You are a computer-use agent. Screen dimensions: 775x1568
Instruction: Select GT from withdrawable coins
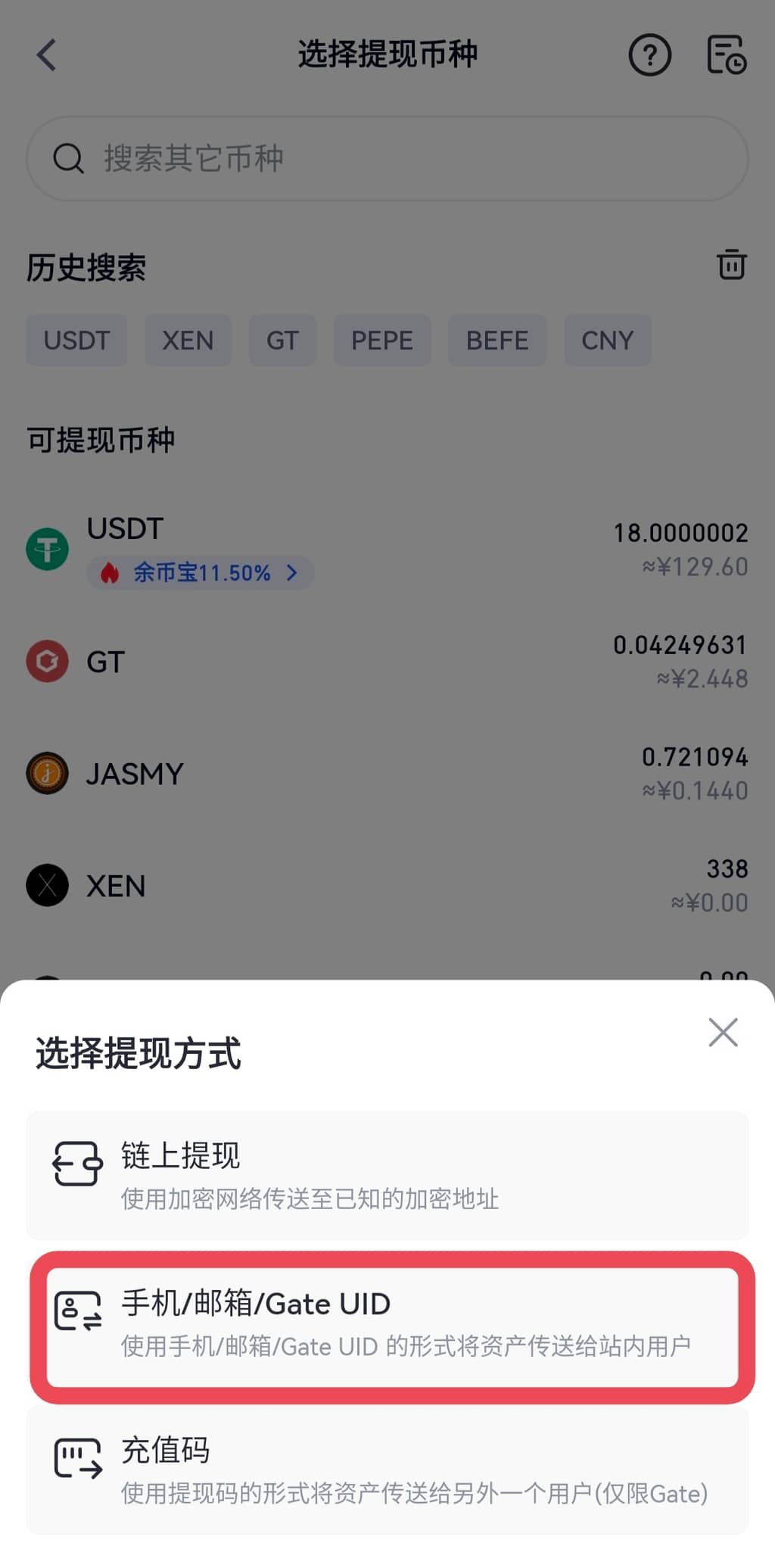[x=387, y=662]
